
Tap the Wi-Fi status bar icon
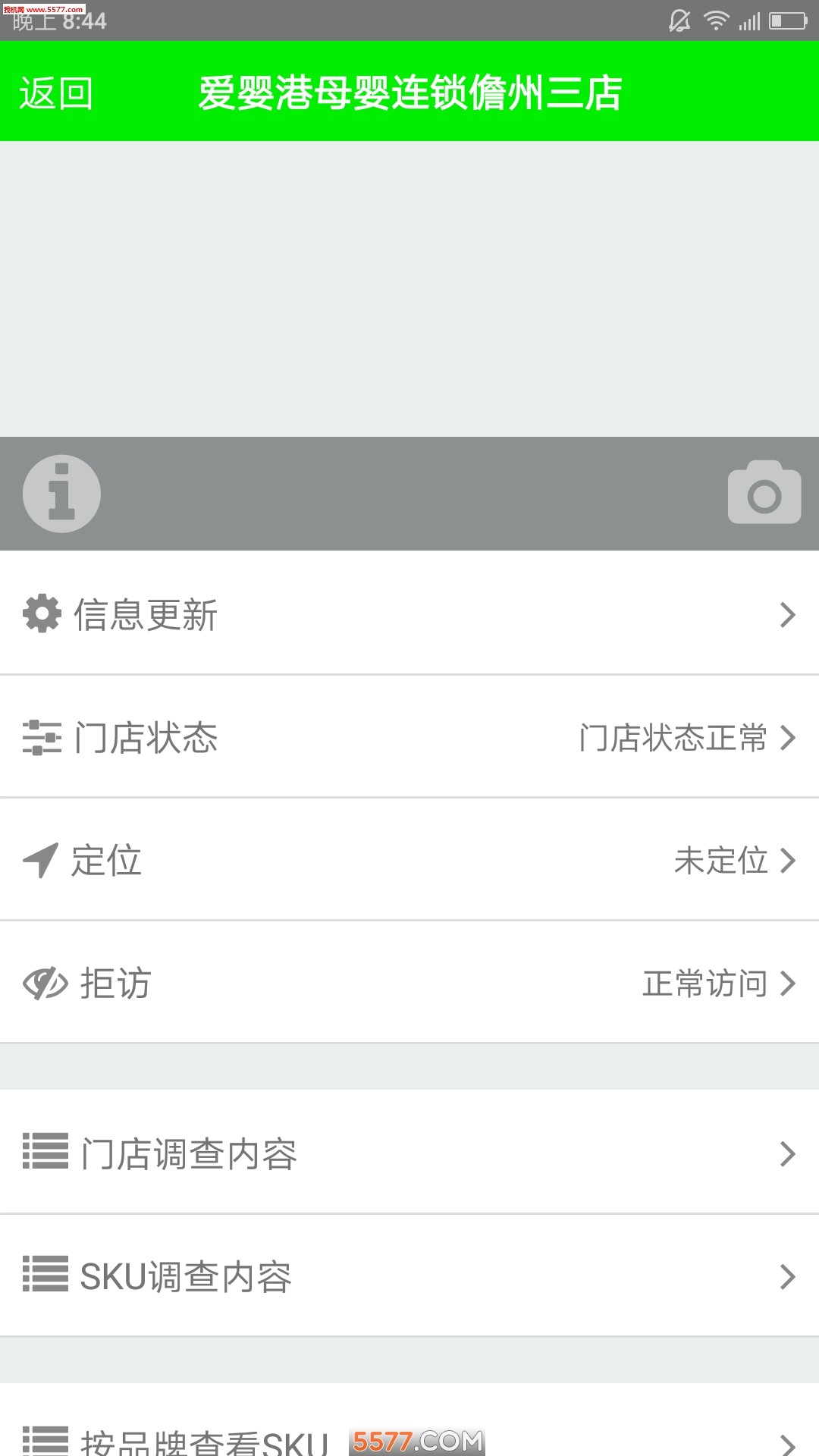point(716,20)
